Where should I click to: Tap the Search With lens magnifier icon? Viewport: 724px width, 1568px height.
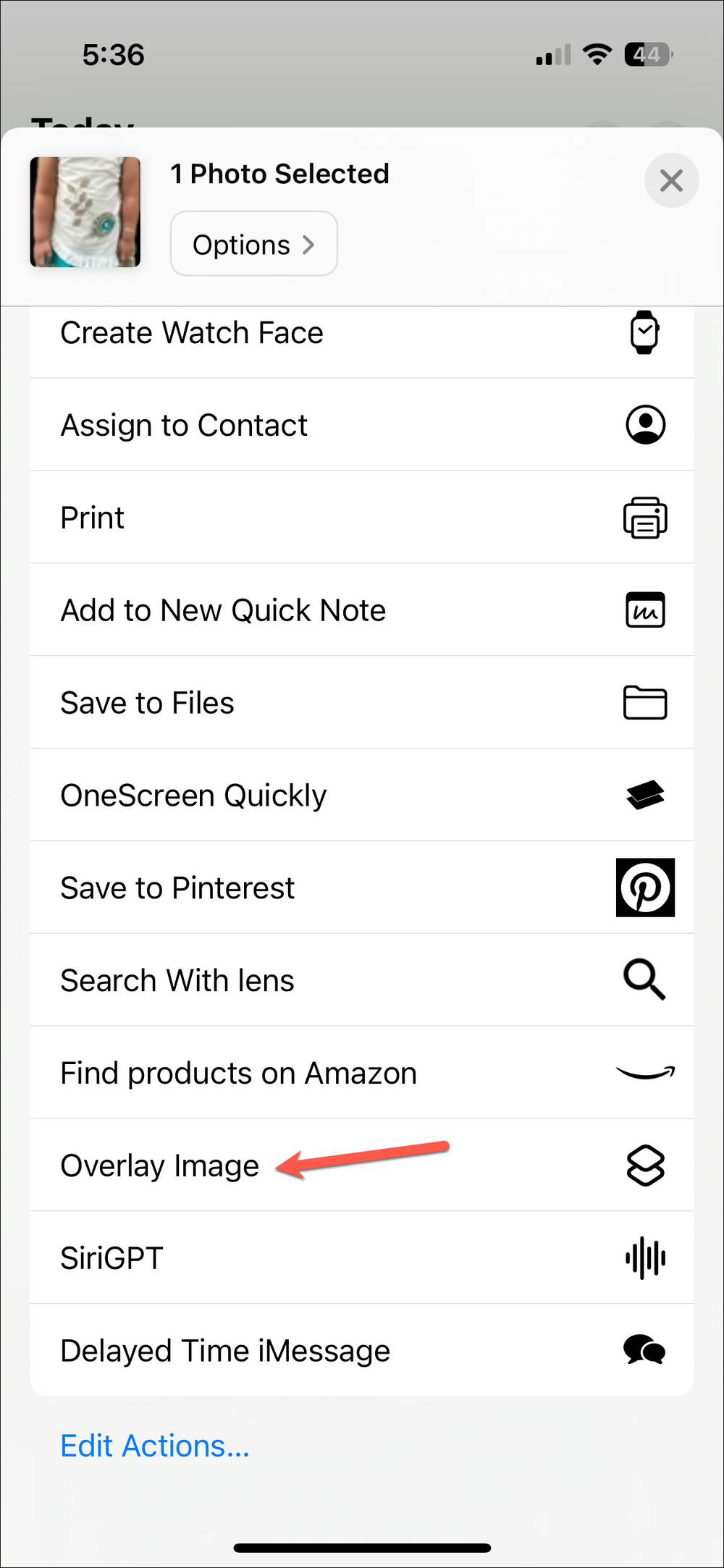(644, 980)
